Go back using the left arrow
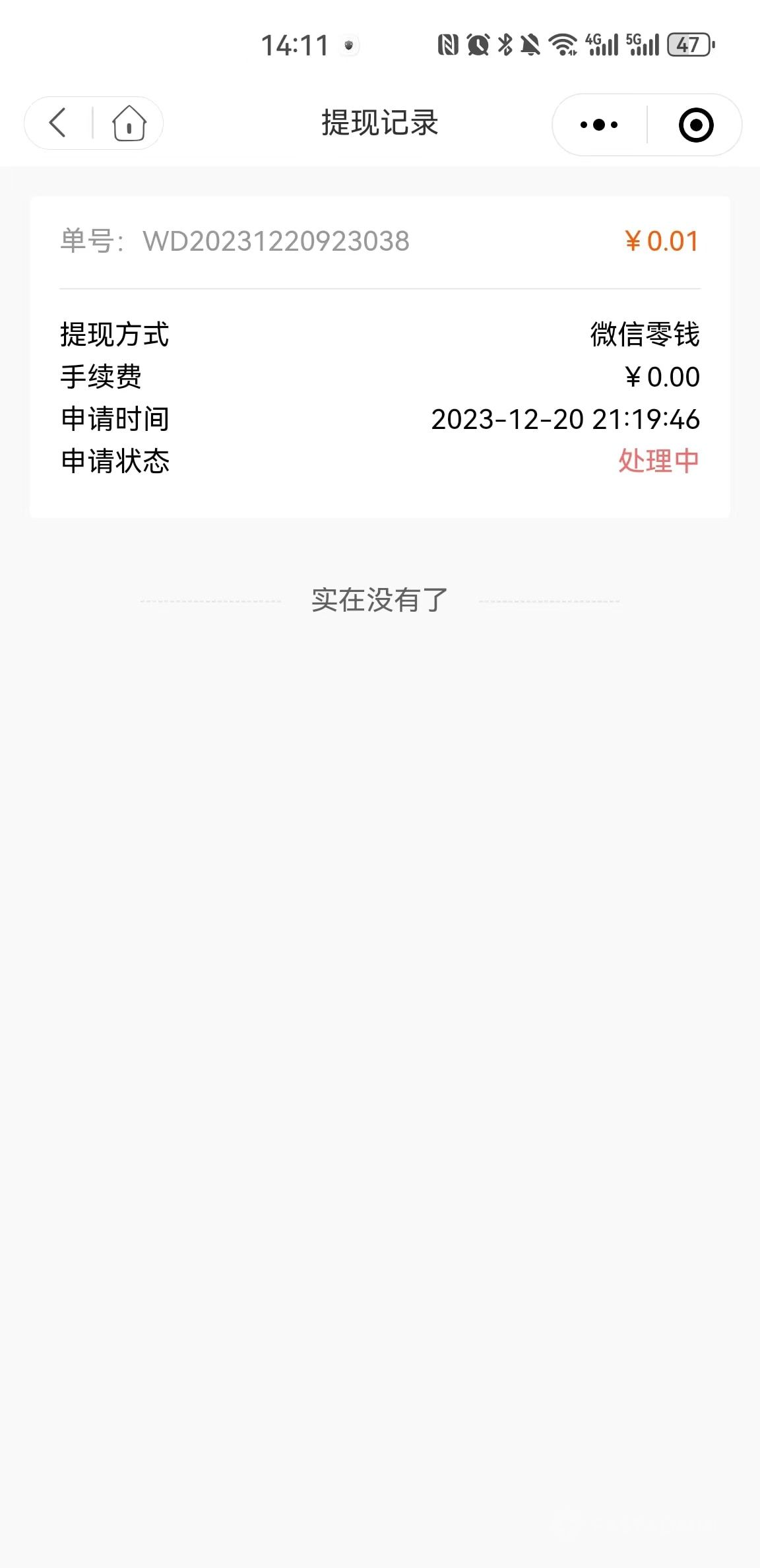This screenshot has height=1568, width=760. [58, 123]
